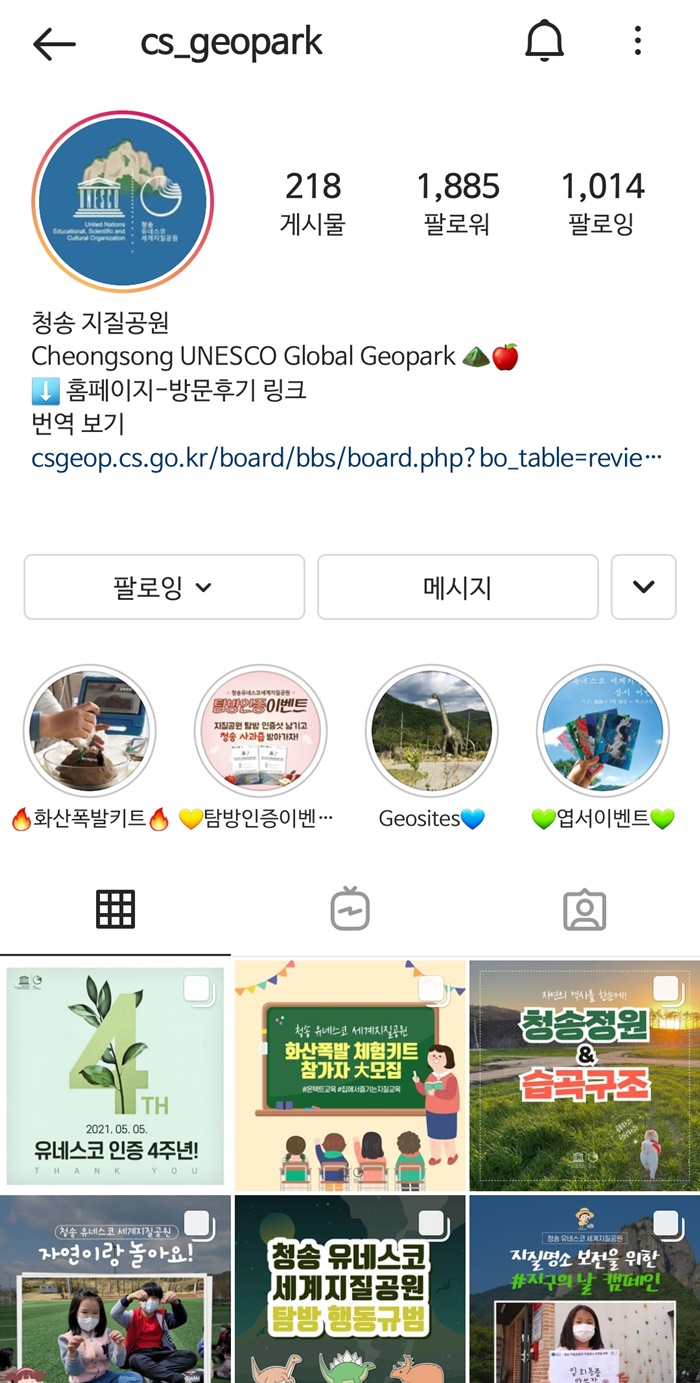Screen dimensions: 700x1383
Task: Switch to the IGTV videos tab
Action: [x=350, y=909]
